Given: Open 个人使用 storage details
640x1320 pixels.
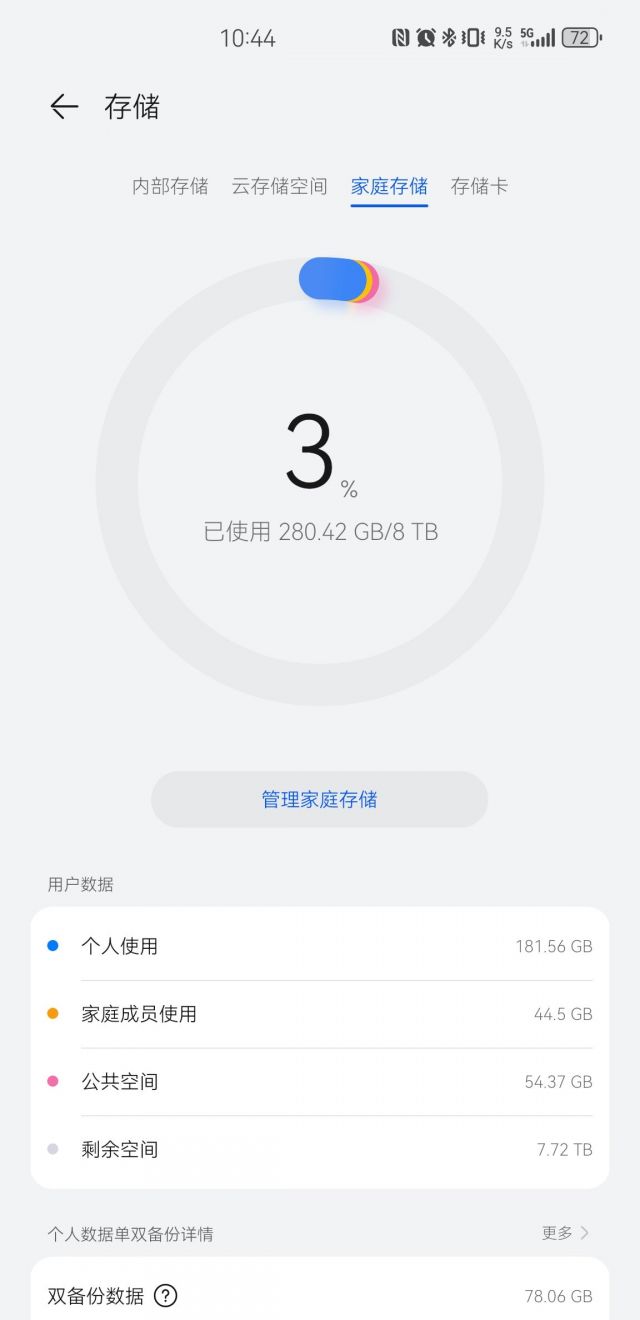Looking at the screenshot, I should (319, 946).
